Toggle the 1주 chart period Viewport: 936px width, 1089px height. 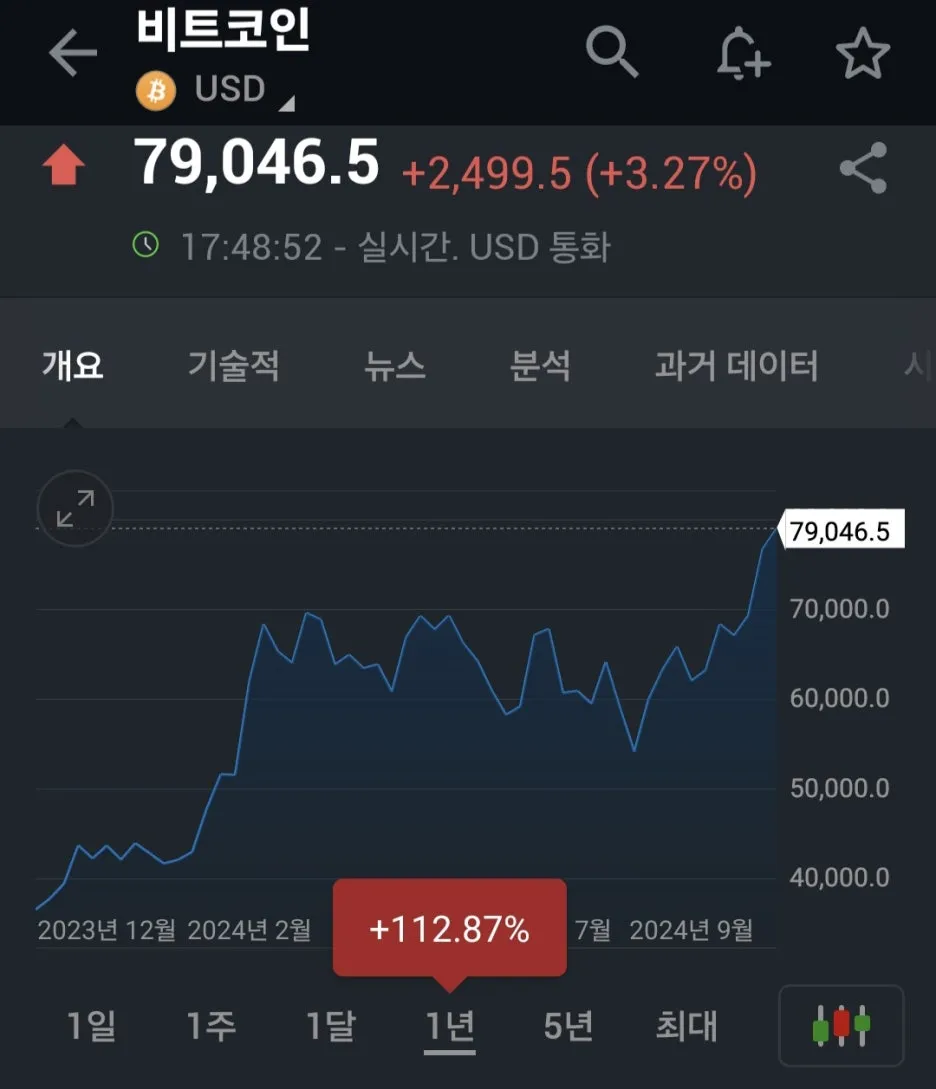tap(210, 1026)
